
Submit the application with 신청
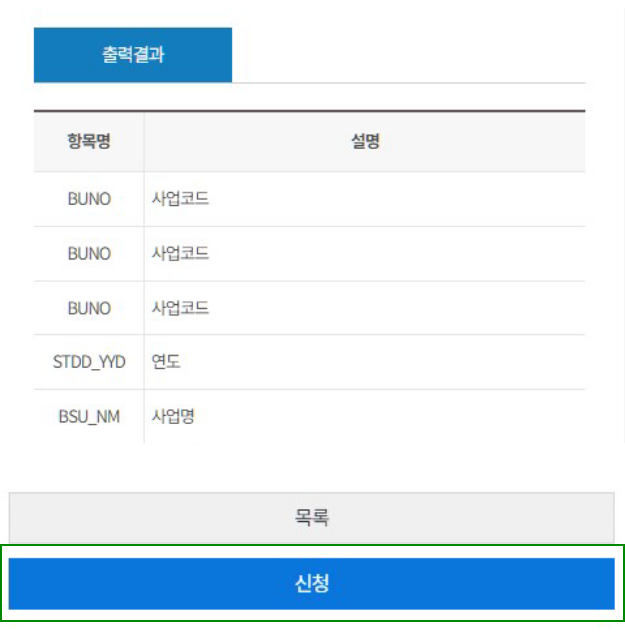click(312, 584)
